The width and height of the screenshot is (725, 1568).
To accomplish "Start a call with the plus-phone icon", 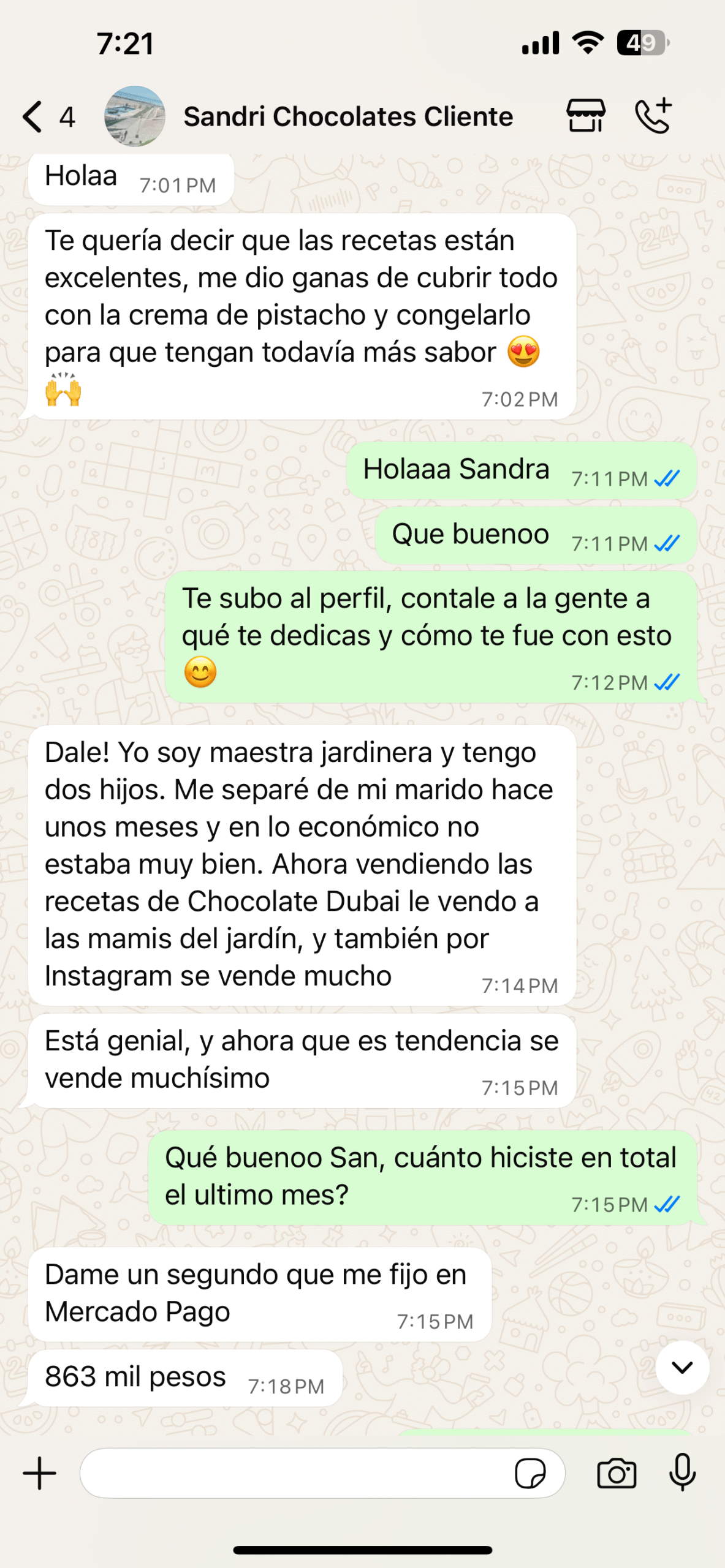I will (653, 115).
